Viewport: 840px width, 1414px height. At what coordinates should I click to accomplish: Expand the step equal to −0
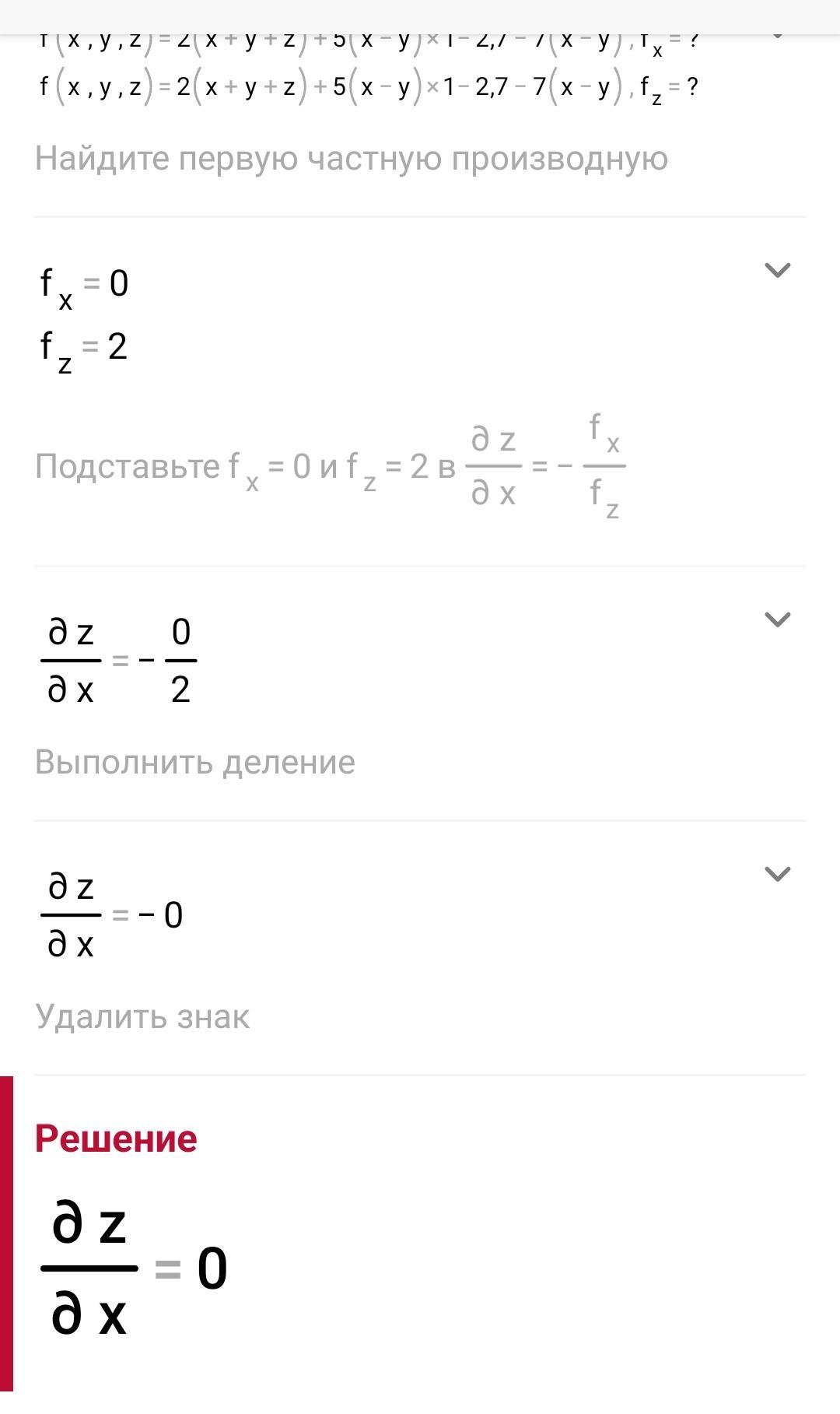pos(777,875)
